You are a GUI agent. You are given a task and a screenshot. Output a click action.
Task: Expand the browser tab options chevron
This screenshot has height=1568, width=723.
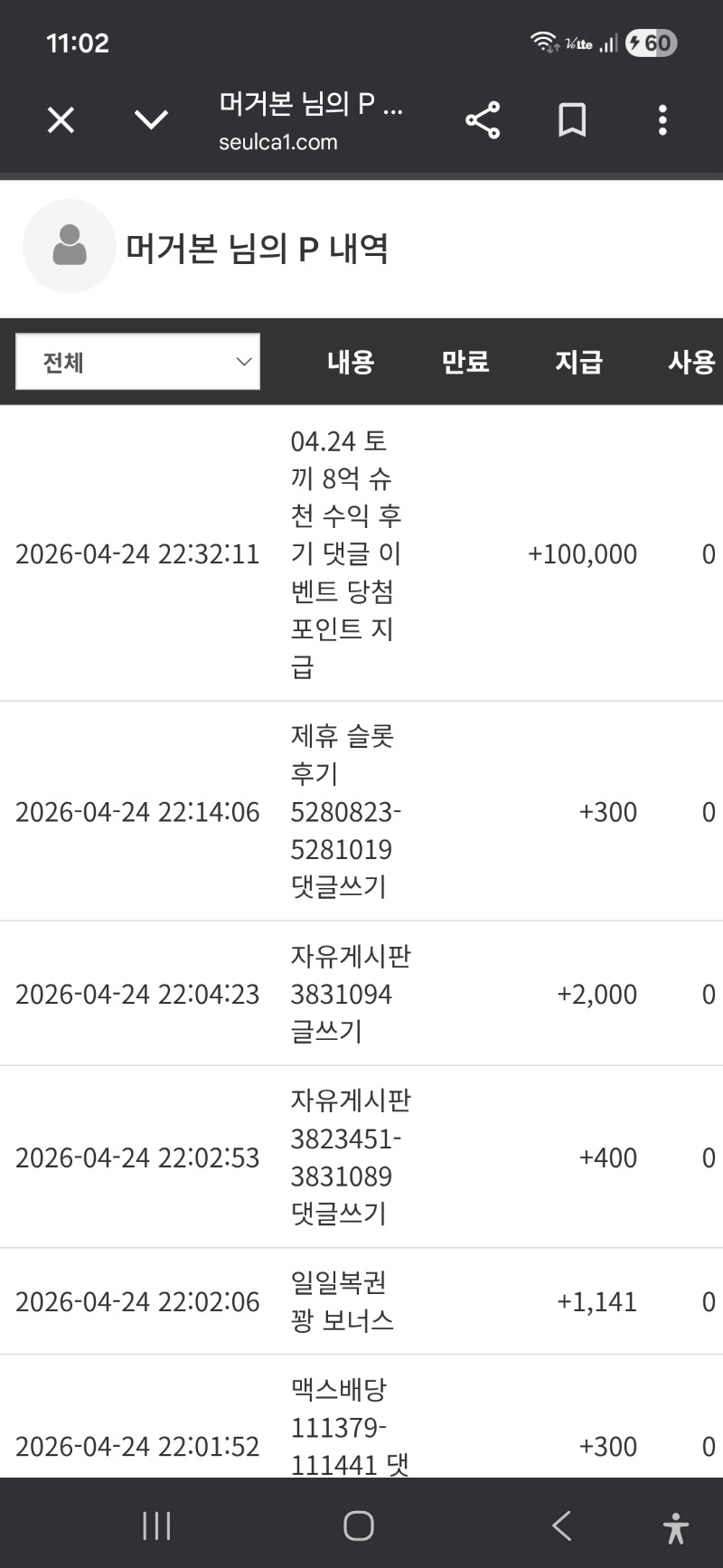pyautogui.click(x=151, y=119)
